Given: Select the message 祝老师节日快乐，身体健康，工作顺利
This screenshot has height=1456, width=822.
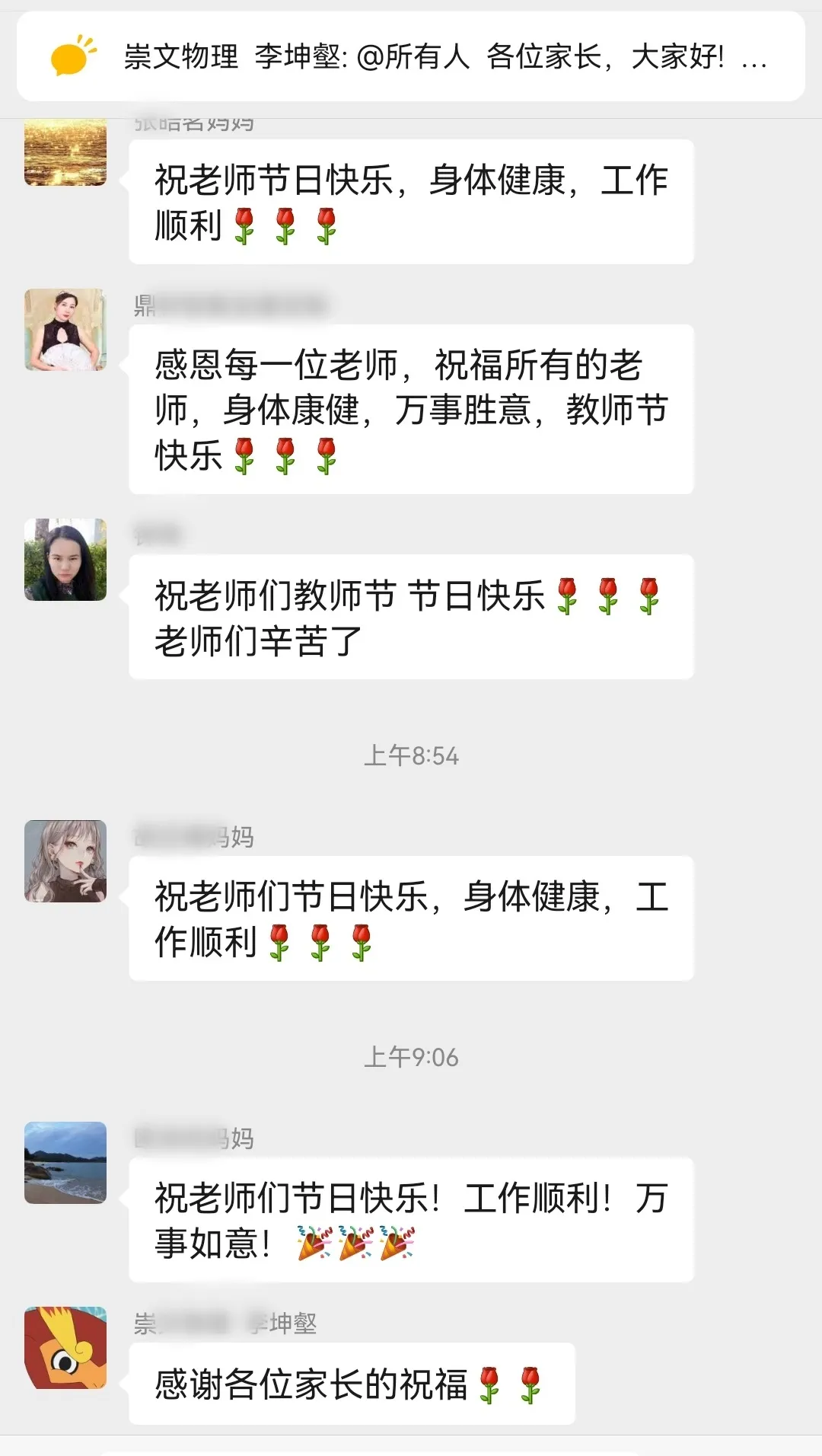Looking at the screenshot, I should tap(411, 202).
